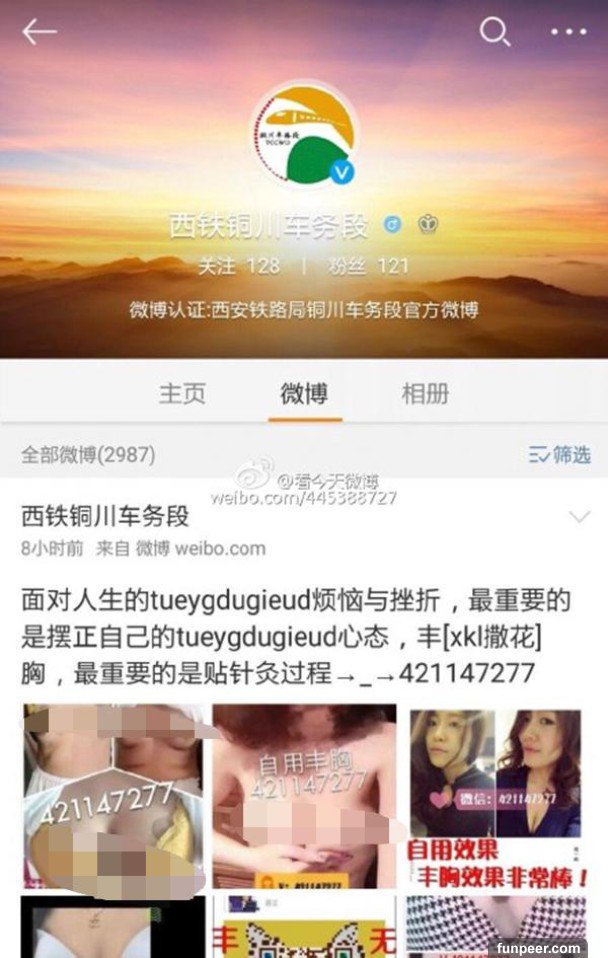View the 关注 128 following list

[238, 267]
